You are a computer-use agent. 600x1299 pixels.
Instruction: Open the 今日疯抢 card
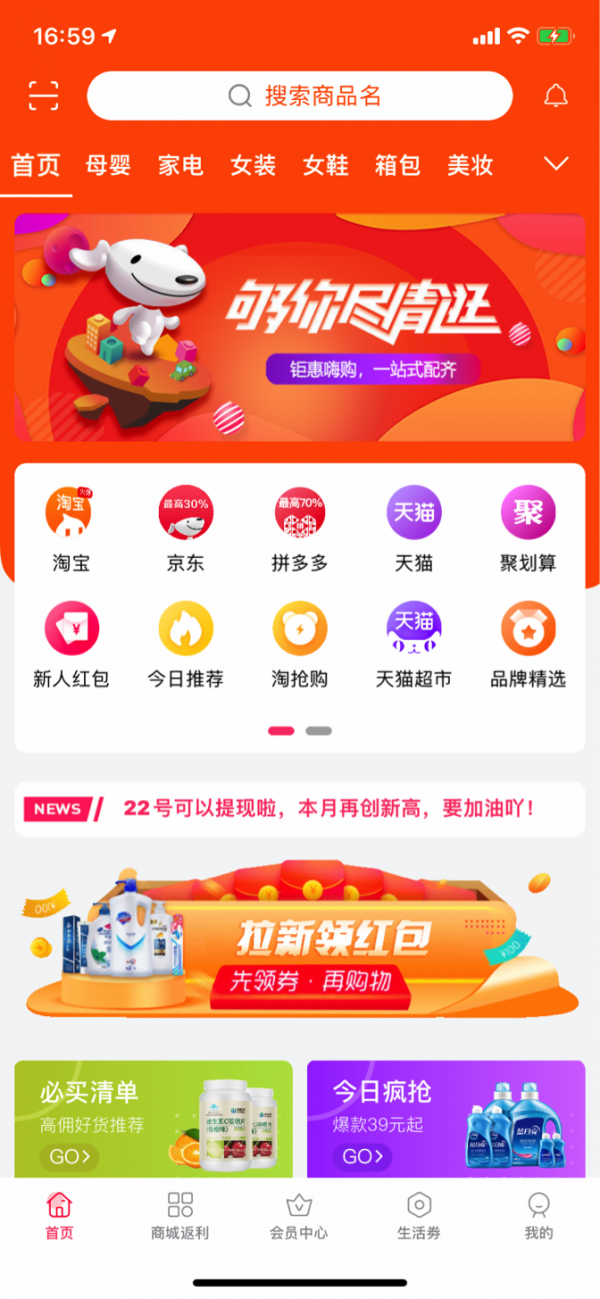(446, 1118)
